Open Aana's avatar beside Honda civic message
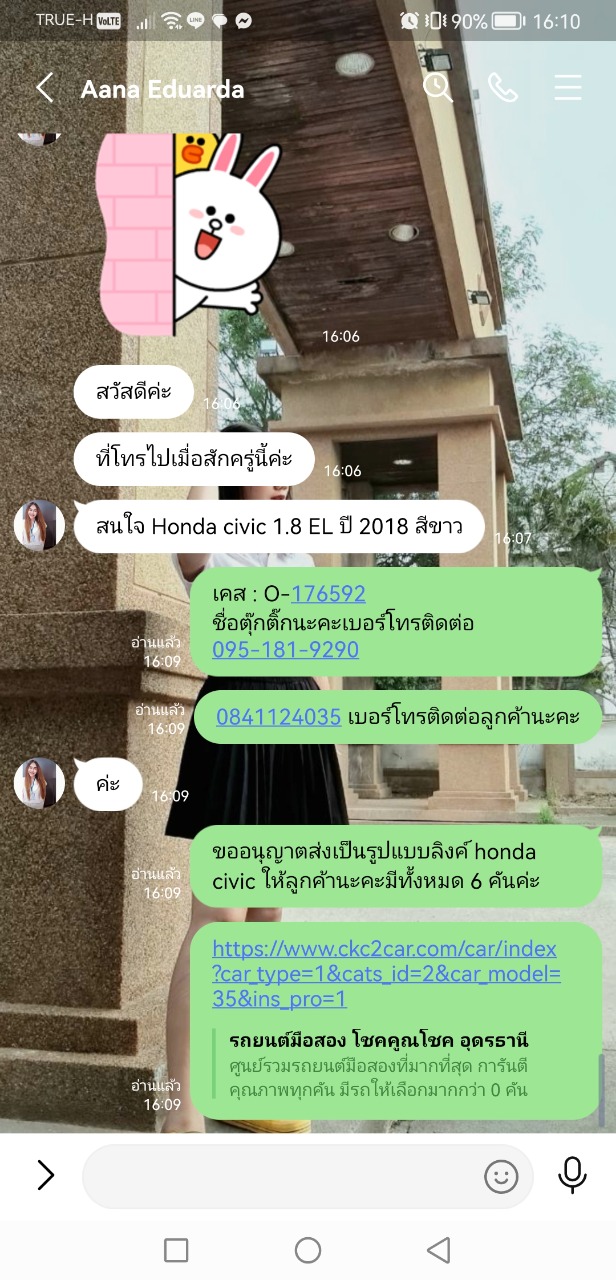The height and width of the screenshot is (1280, 616). [39, 525]
